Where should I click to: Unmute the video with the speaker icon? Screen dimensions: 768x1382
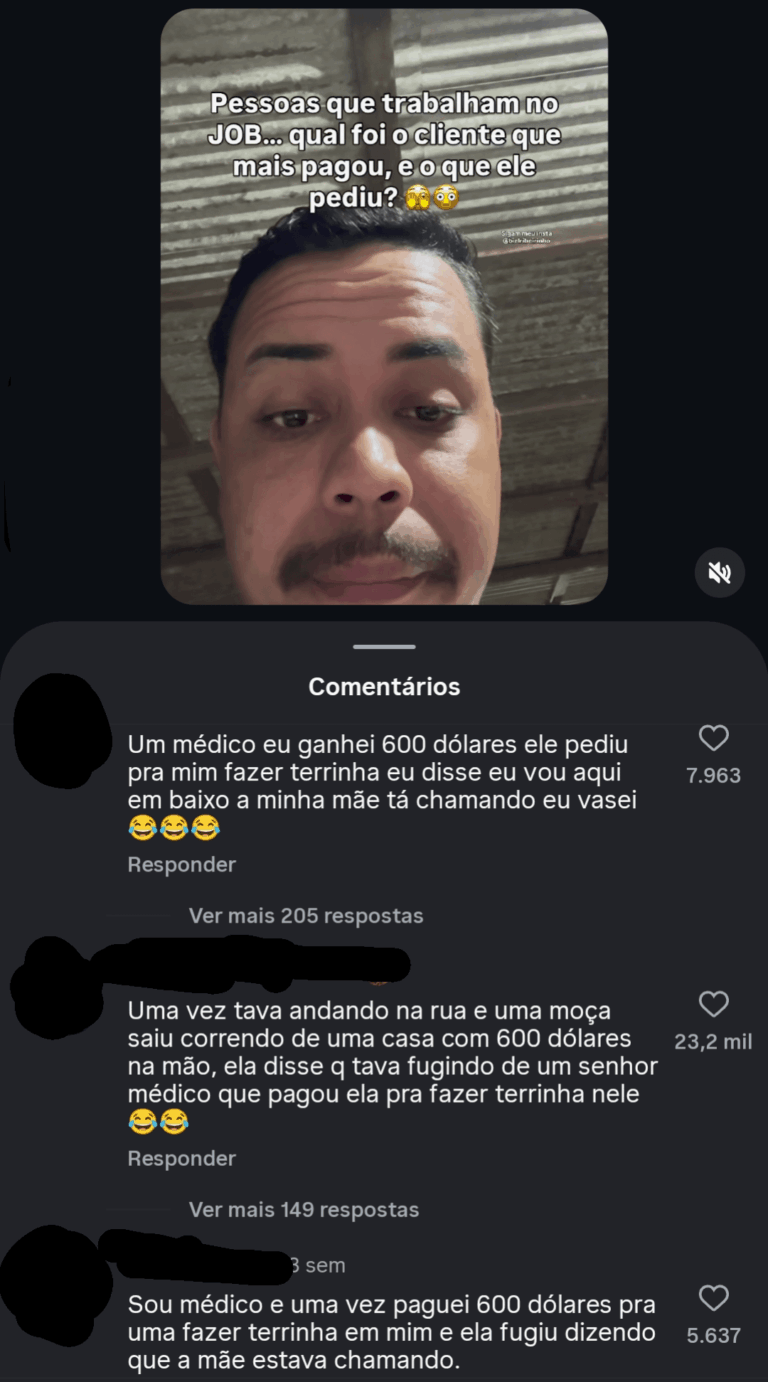(720, 573)
